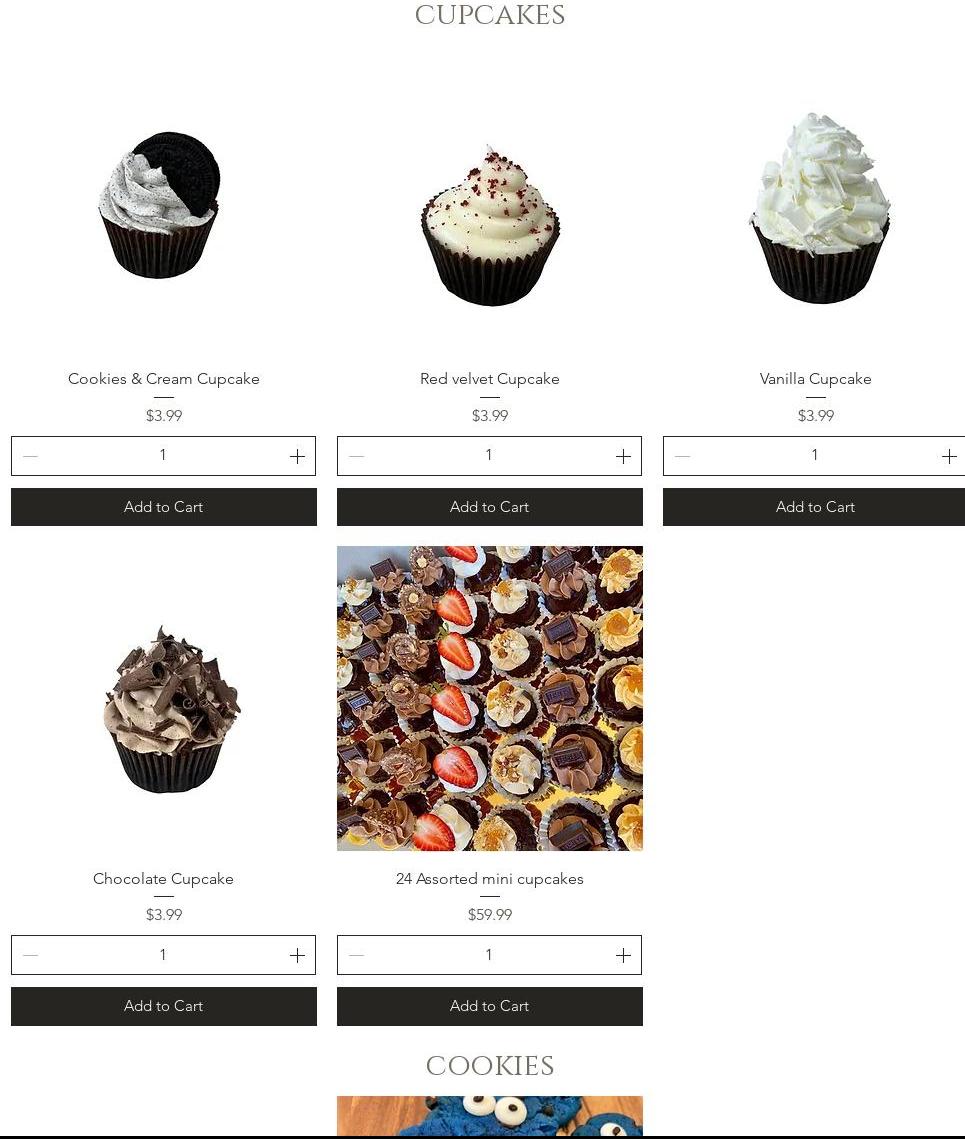Increase Vanilla Cupcake quantity with plus
965x1139 pixels.
point(949,456)
